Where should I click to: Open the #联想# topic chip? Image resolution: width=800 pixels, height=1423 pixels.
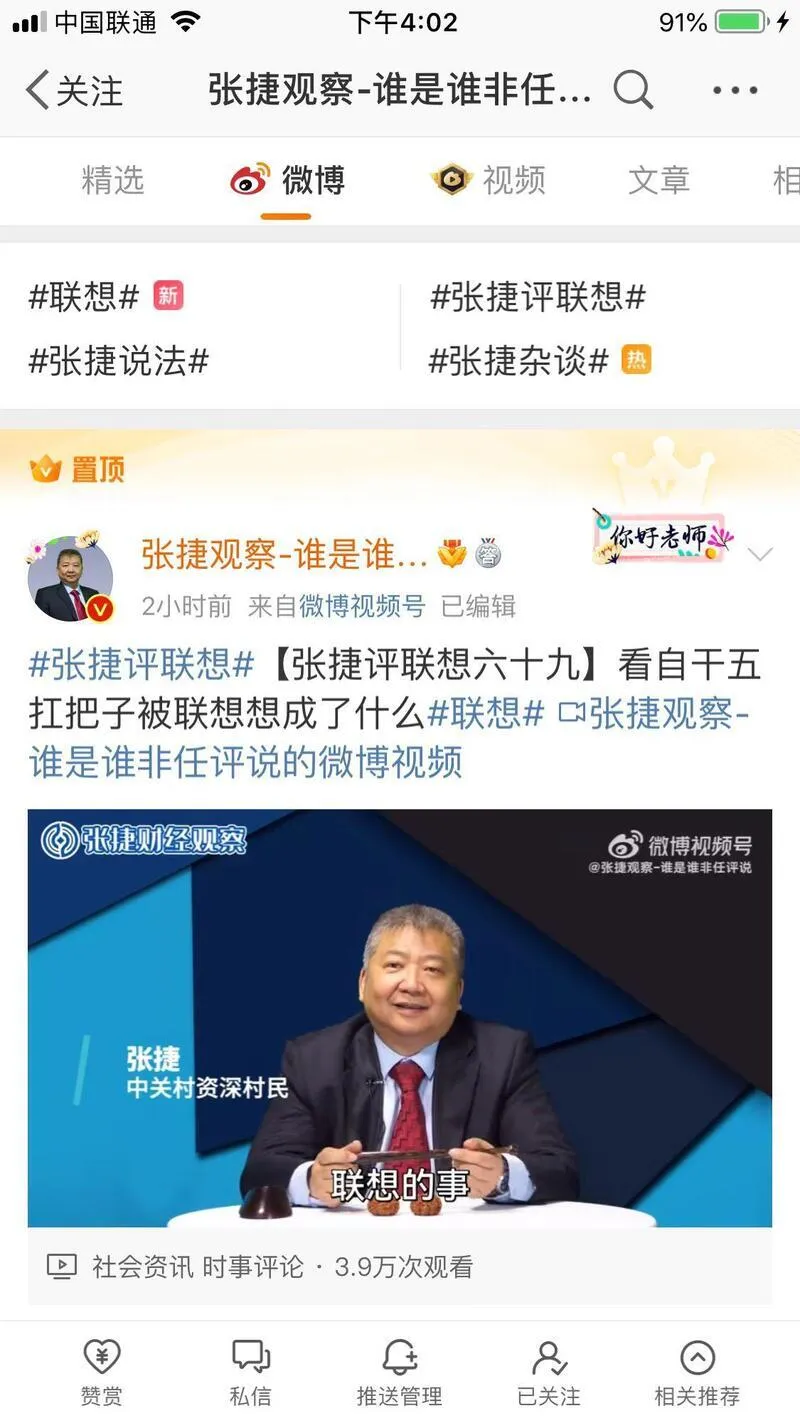pos(84,297)
